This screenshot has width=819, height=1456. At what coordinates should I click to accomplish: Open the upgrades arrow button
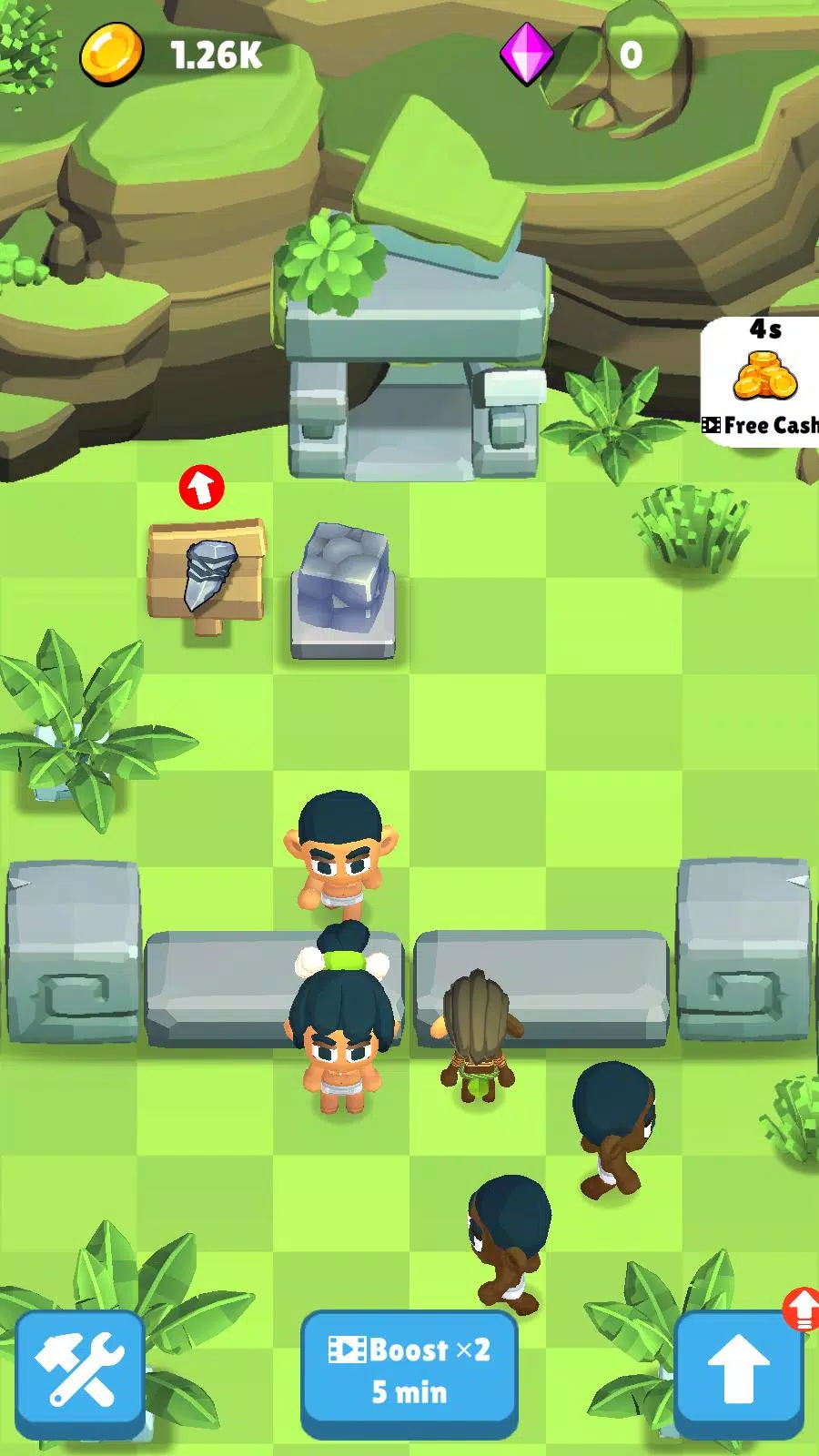tap(739, 1371)
